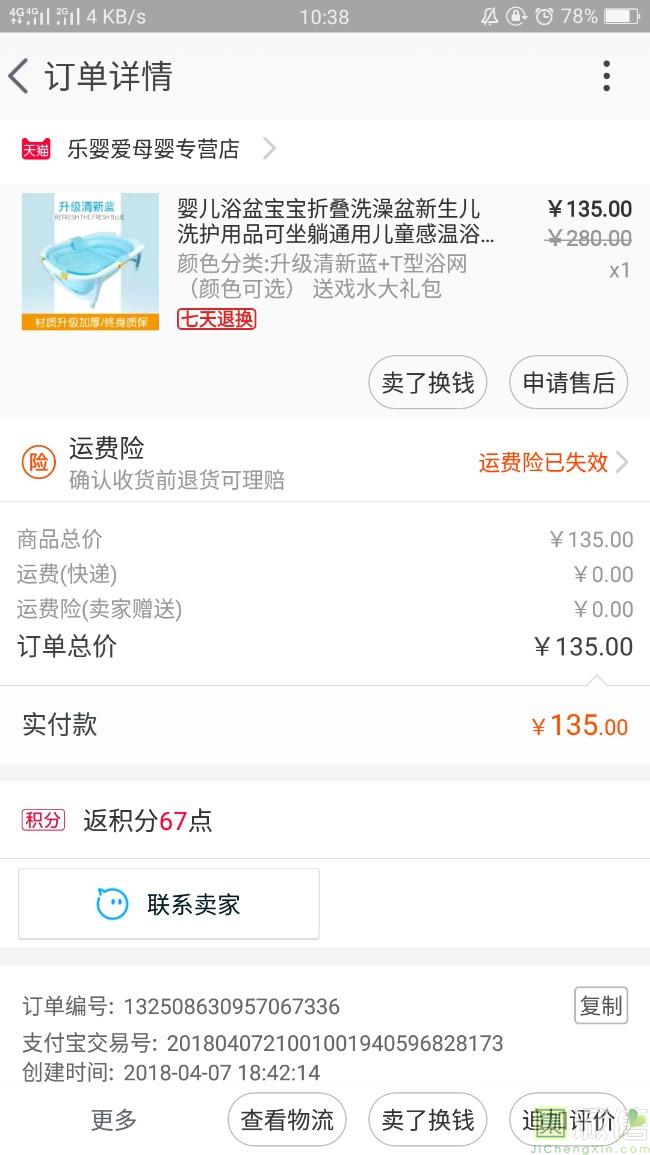Tap 追加评价 to add a review
Image resolution: width=650 pixels, height=1155 pixels.
[568, 1120]
